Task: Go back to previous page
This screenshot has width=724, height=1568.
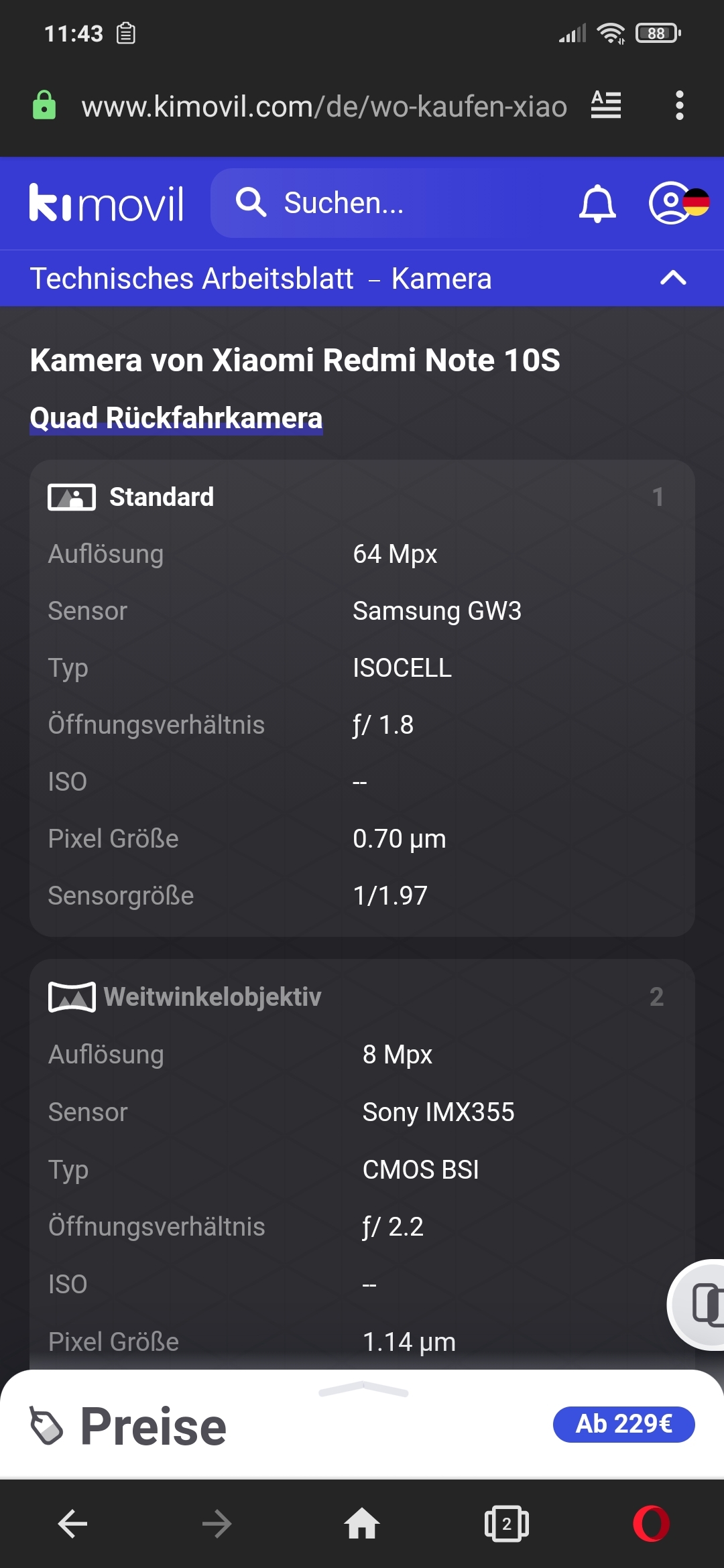Action: coord(72,1524)
